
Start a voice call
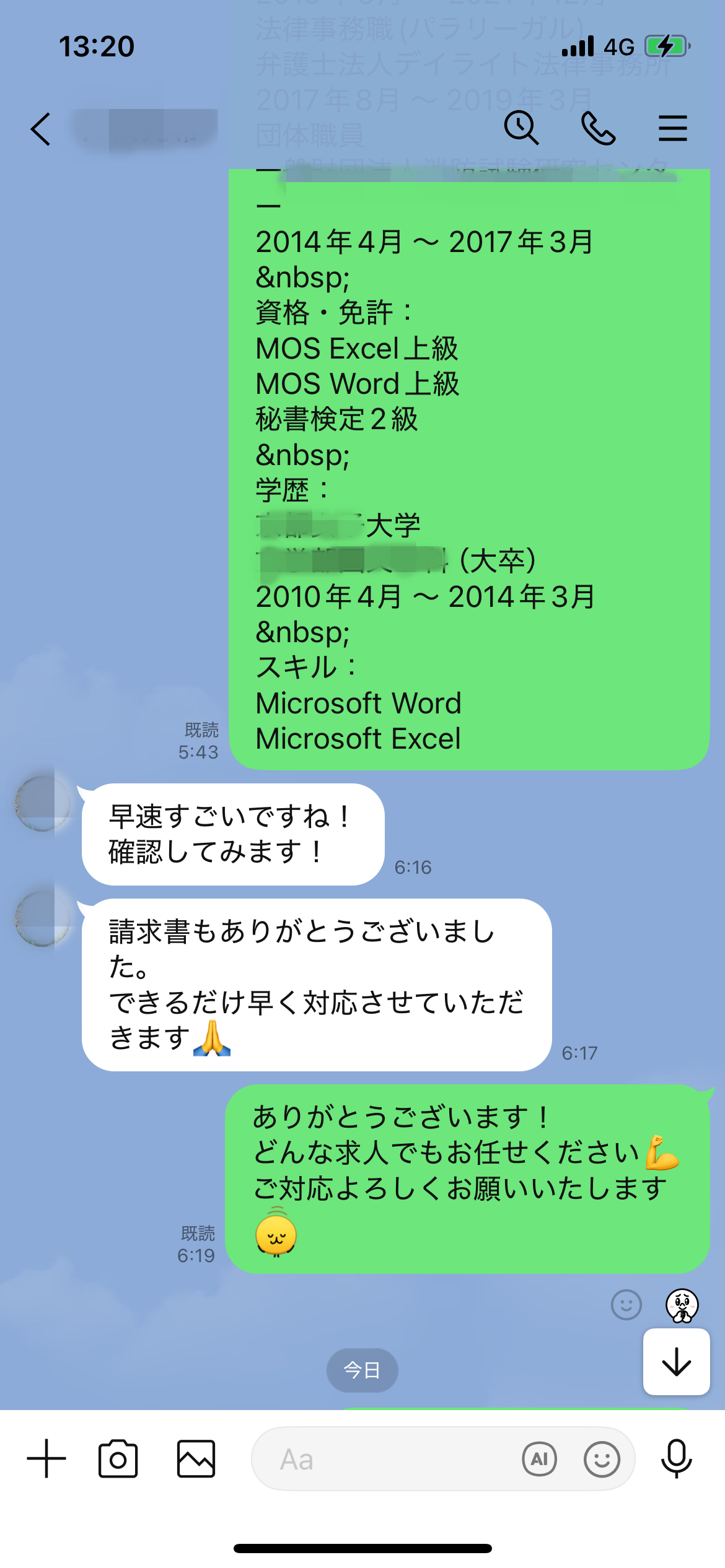pos(598,129)
